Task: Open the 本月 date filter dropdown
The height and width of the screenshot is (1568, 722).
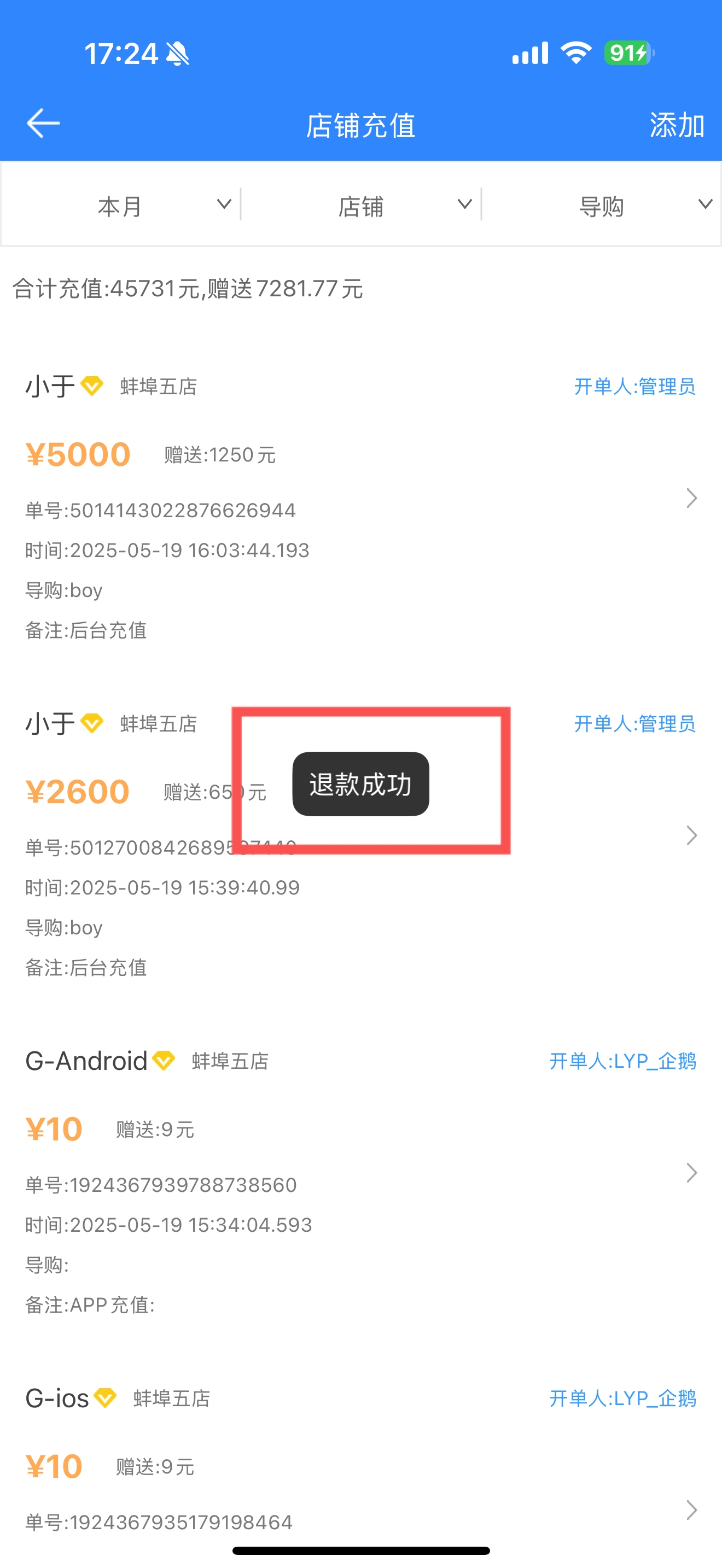Action: [120, 205]
